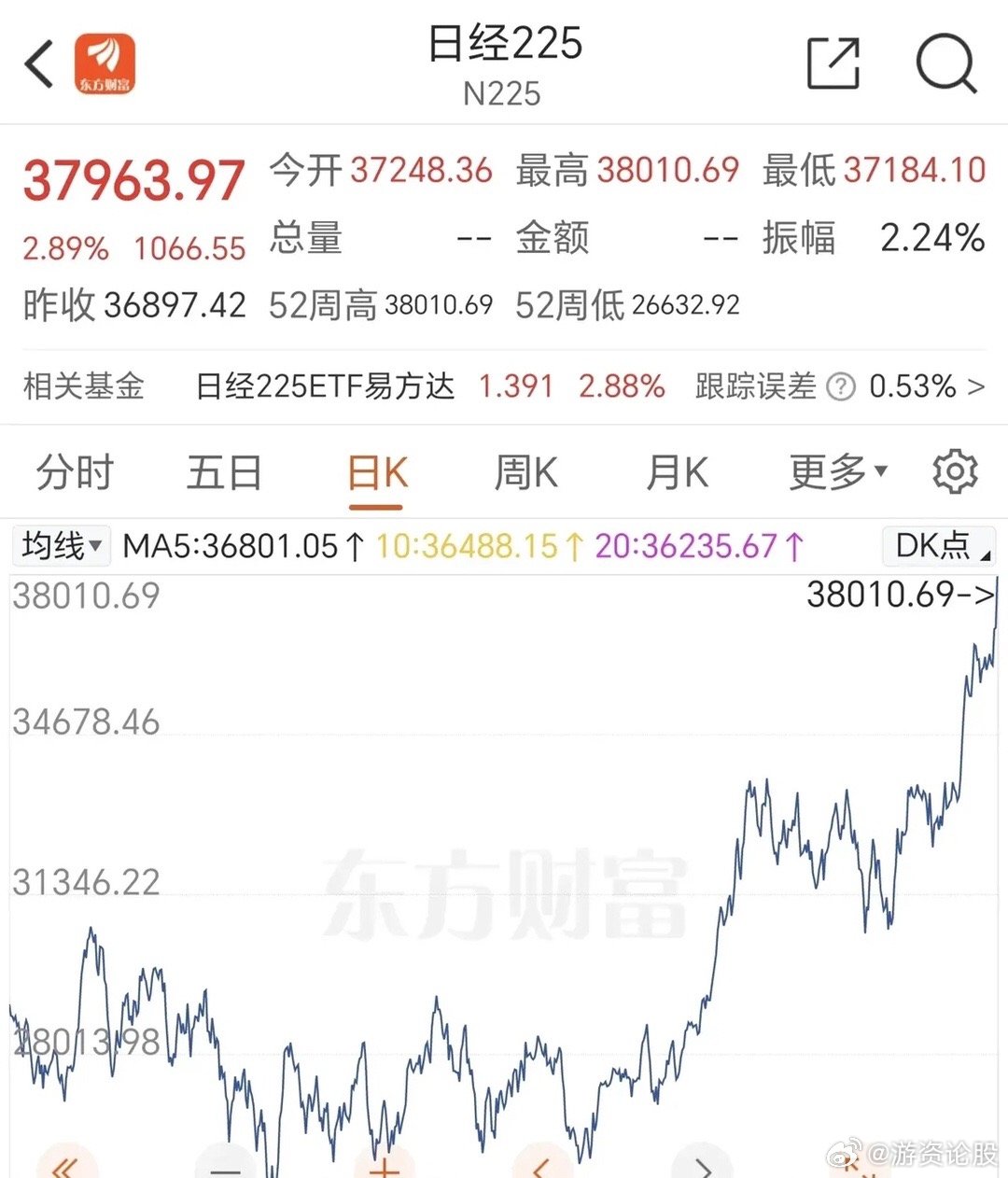The width and height of the screenshot is (1008, 1178).
Task: Open chart settings gear icon
Action: pyautogui.click(x=954, y=471)
